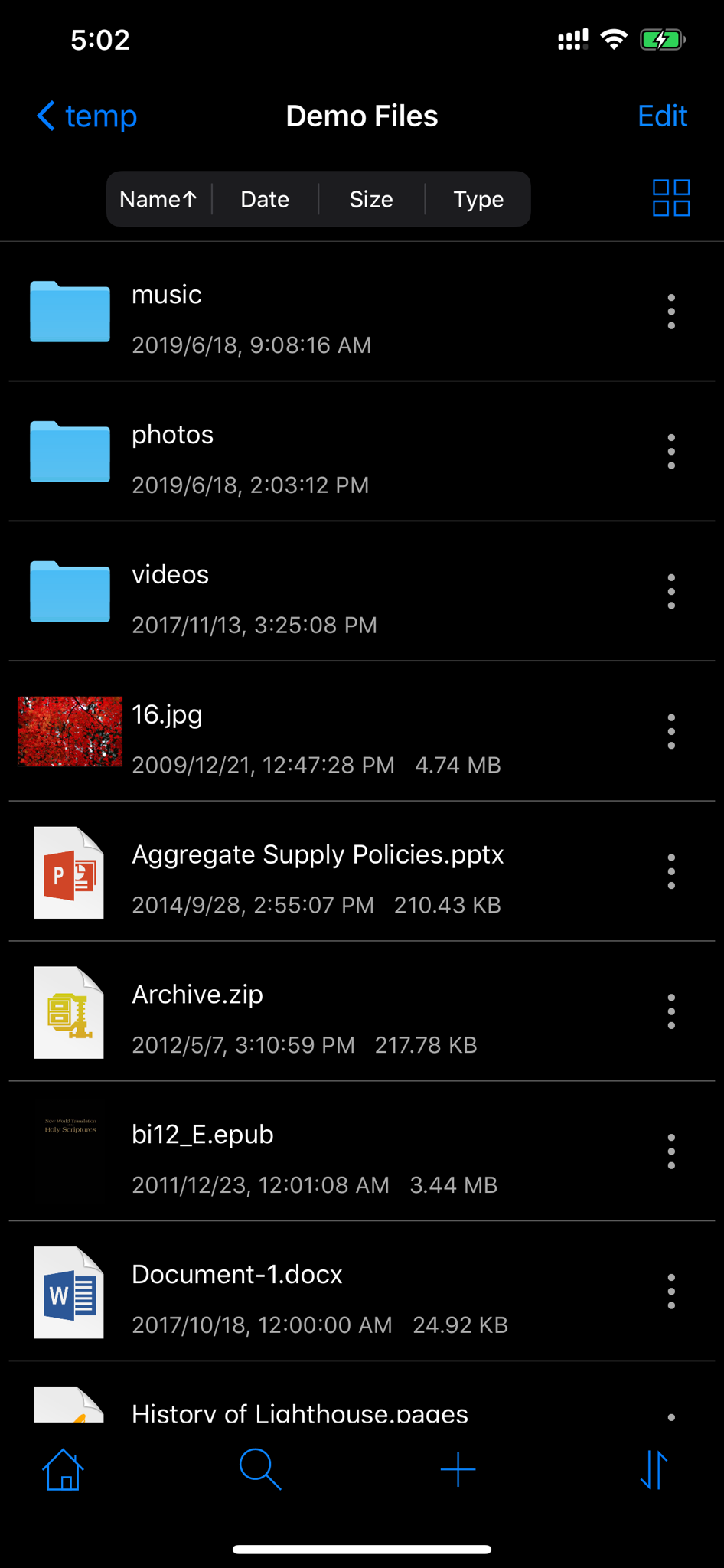The image size is (724, 1568).
Task: Go to the home screen of app
Action: click(64, 1470)
